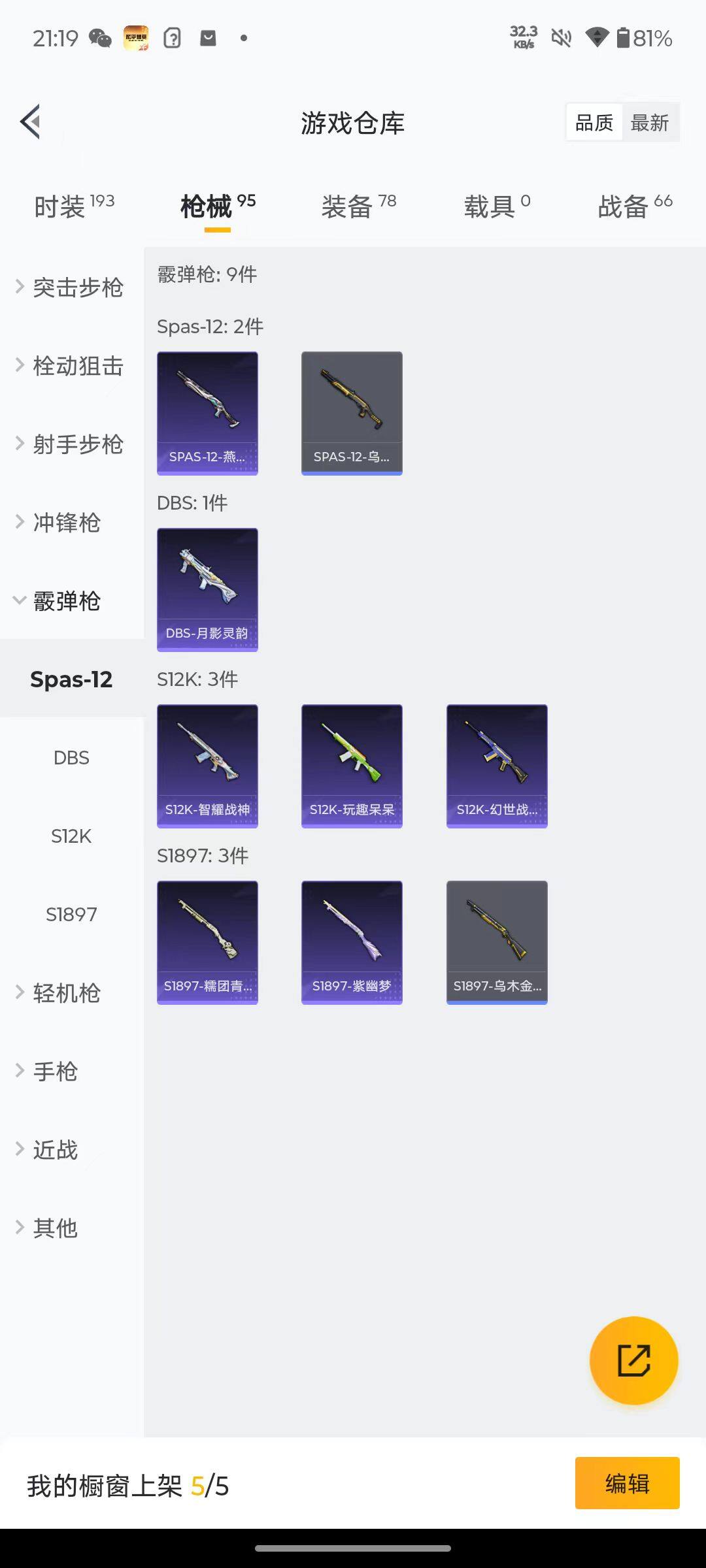Expand the 轻机枪 category
The height and width of the screenshot is (1568, 706).
(x=65, y=993)
